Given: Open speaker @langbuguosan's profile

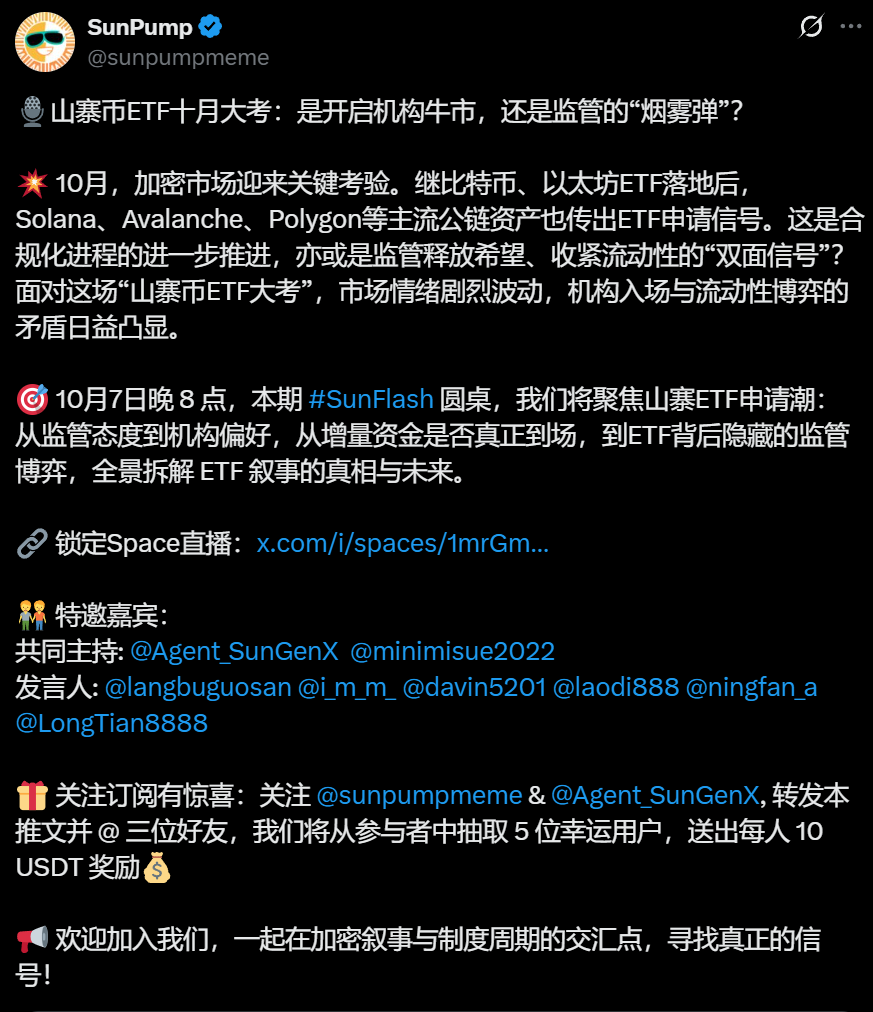Looking at the screenshot, I should [198, 688].
